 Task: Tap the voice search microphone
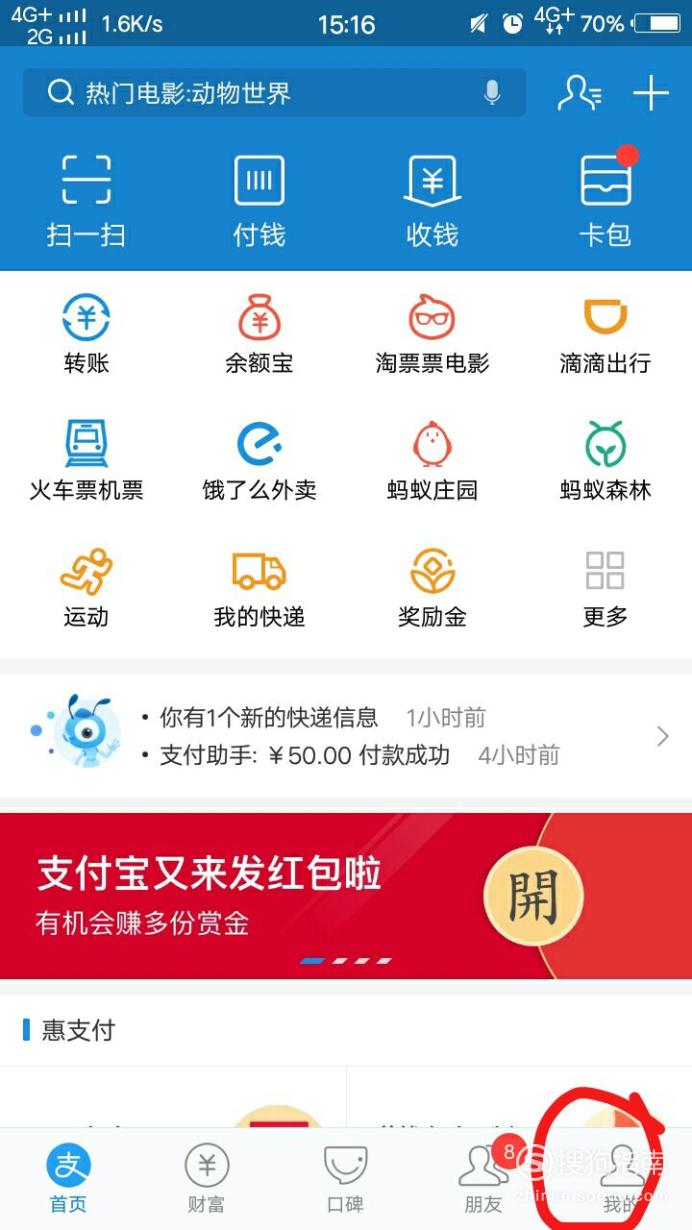coord(491,93)
